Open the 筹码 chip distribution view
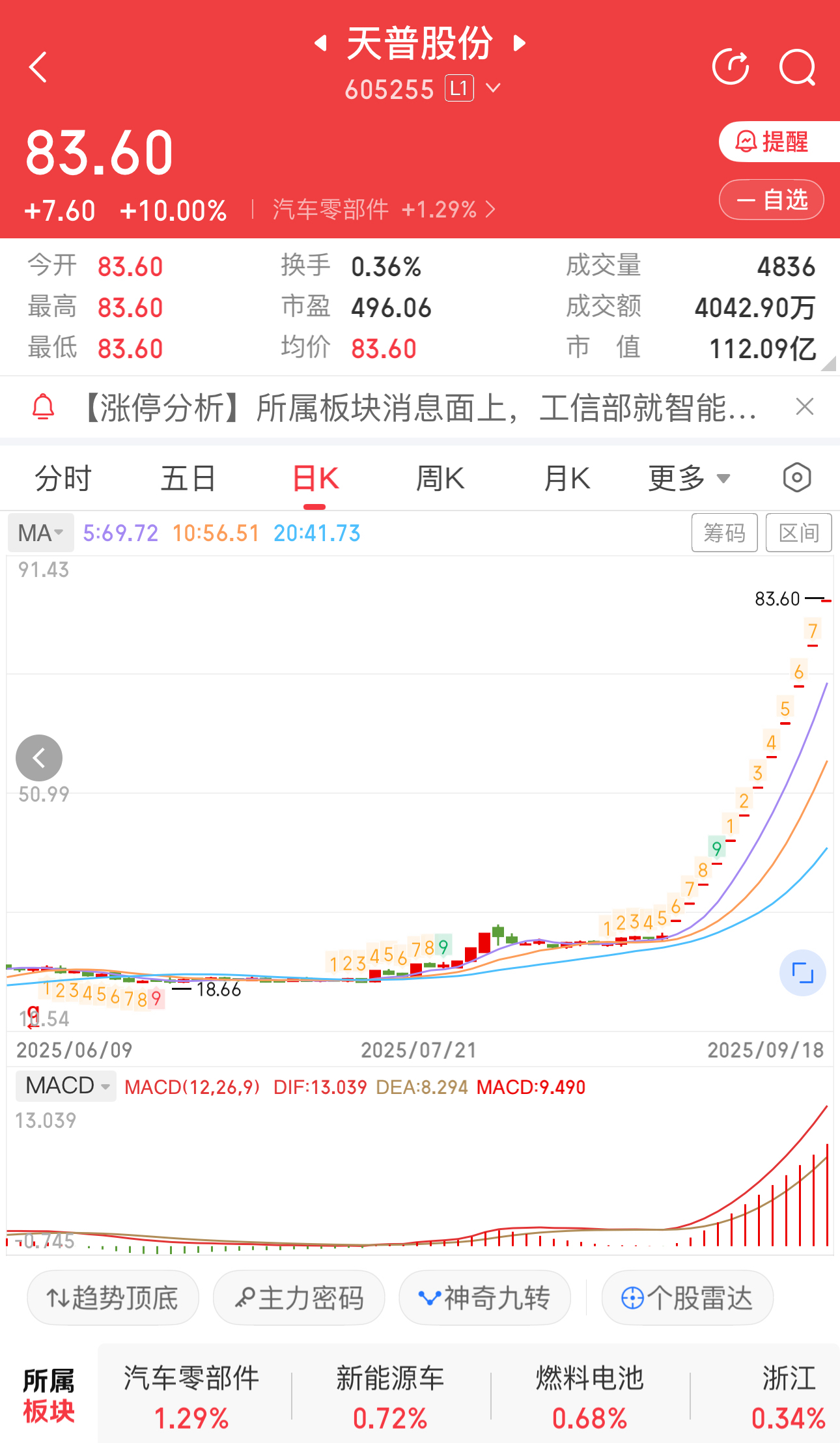840x1443 pixels. point(724,533)
